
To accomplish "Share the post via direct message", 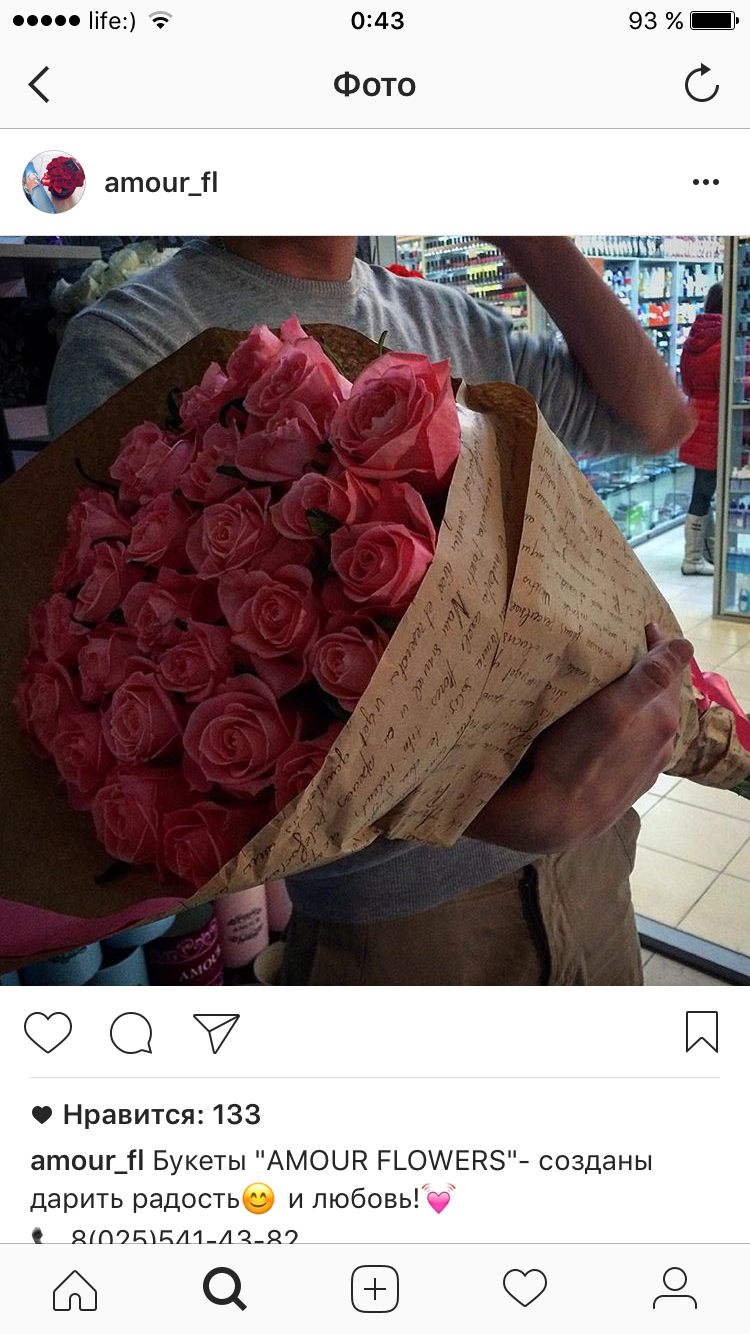I will tap(216, 1032).
